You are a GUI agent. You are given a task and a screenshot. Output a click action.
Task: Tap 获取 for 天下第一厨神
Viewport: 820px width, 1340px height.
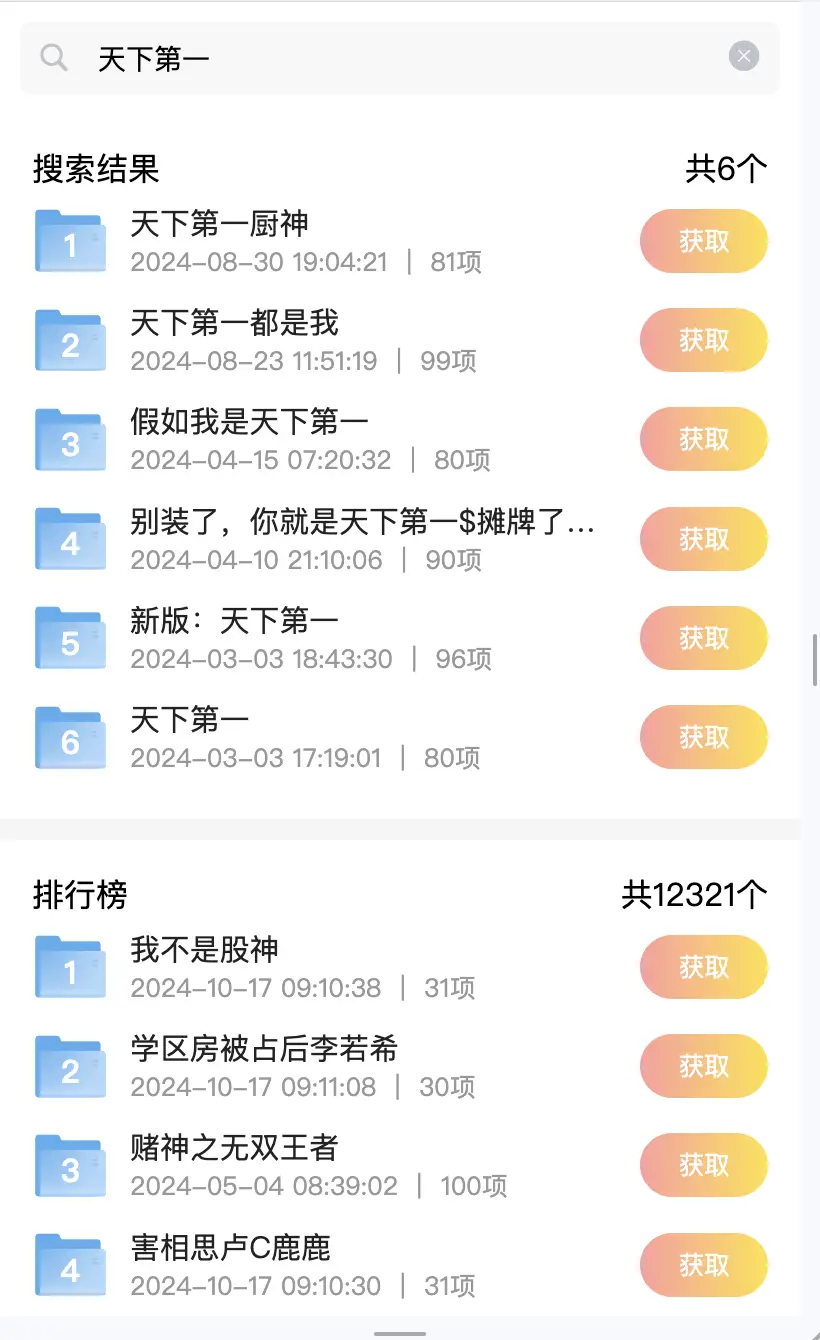point(704,241)
